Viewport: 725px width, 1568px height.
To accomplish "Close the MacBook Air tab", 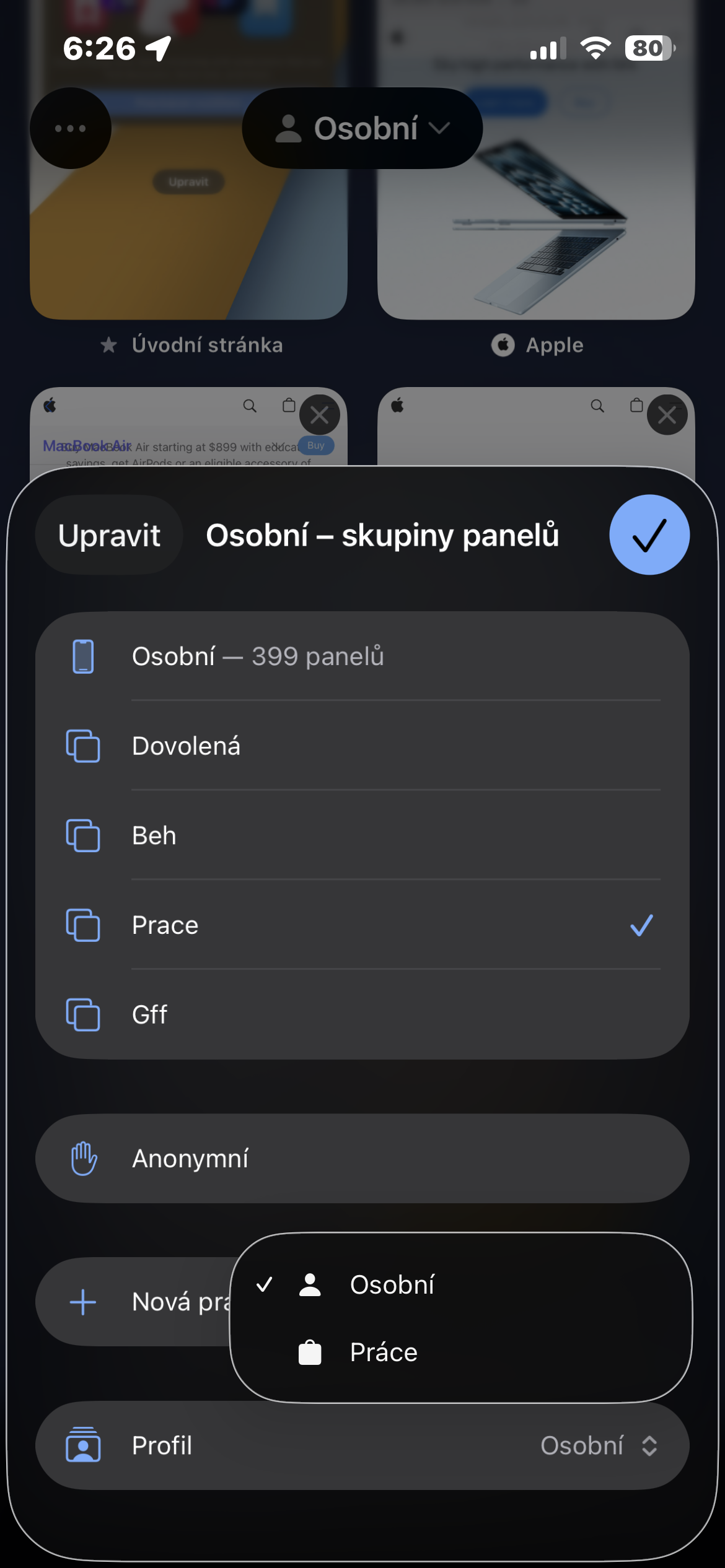I will pyautogui.click(x=319, y=415).
